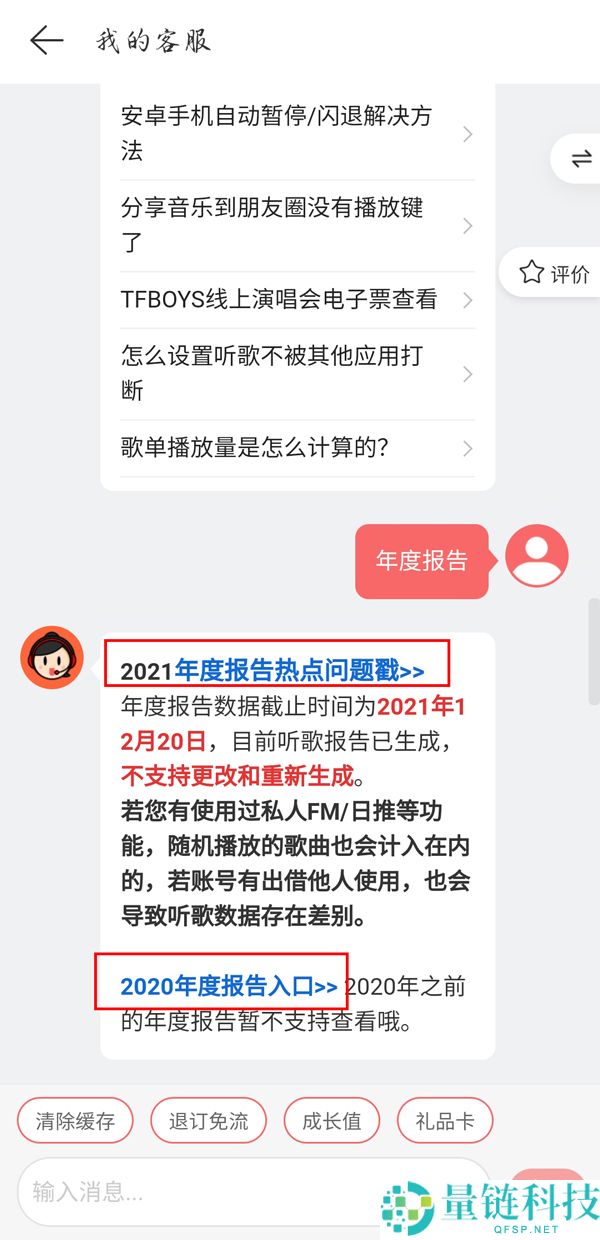Select the 礼品卡 chip
Screen dimensions: 600x1240
[445, 1121]
